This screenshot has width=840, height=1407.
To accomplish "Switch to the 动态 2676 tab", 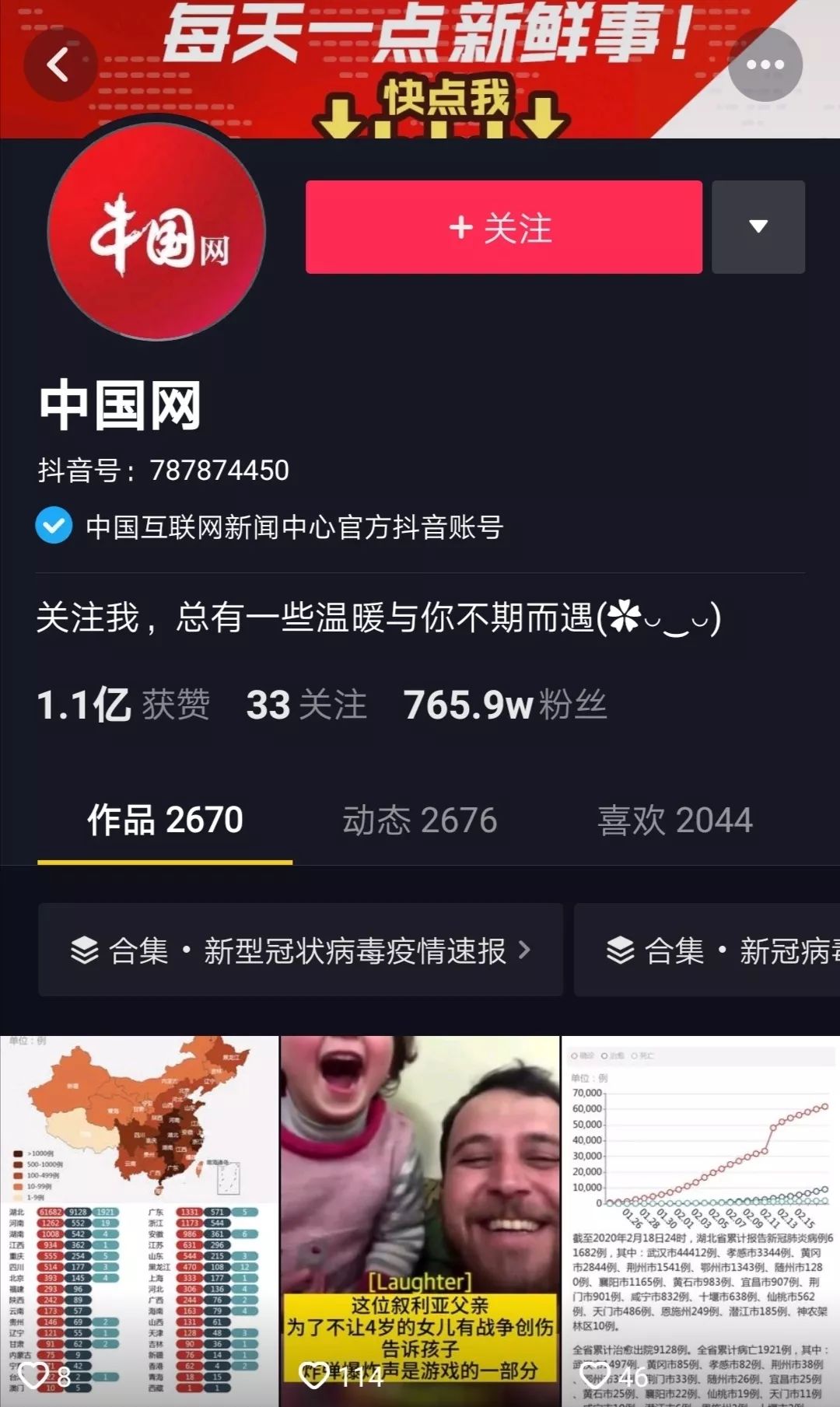I will [x=419, y=821].
